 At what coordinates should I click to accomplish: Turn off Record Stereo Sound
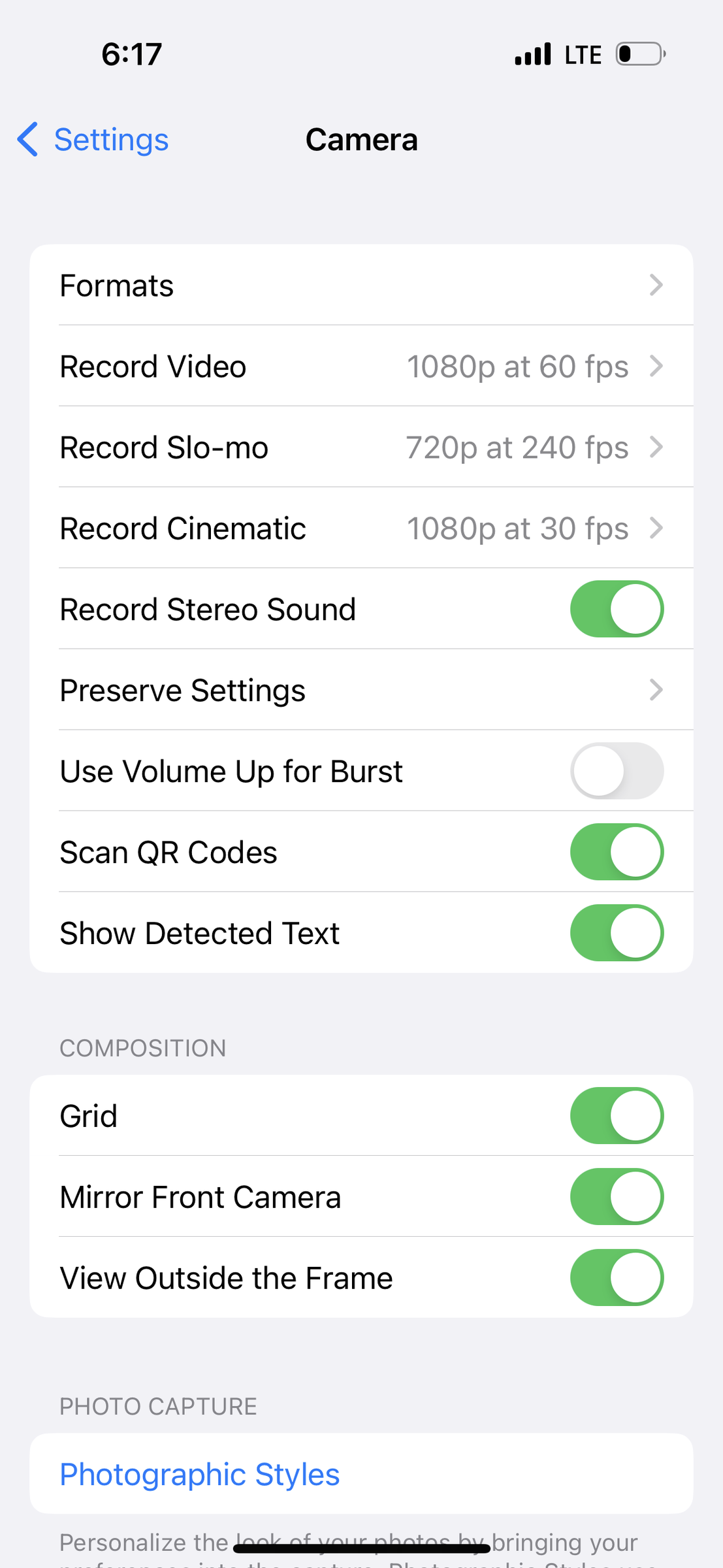616,610
